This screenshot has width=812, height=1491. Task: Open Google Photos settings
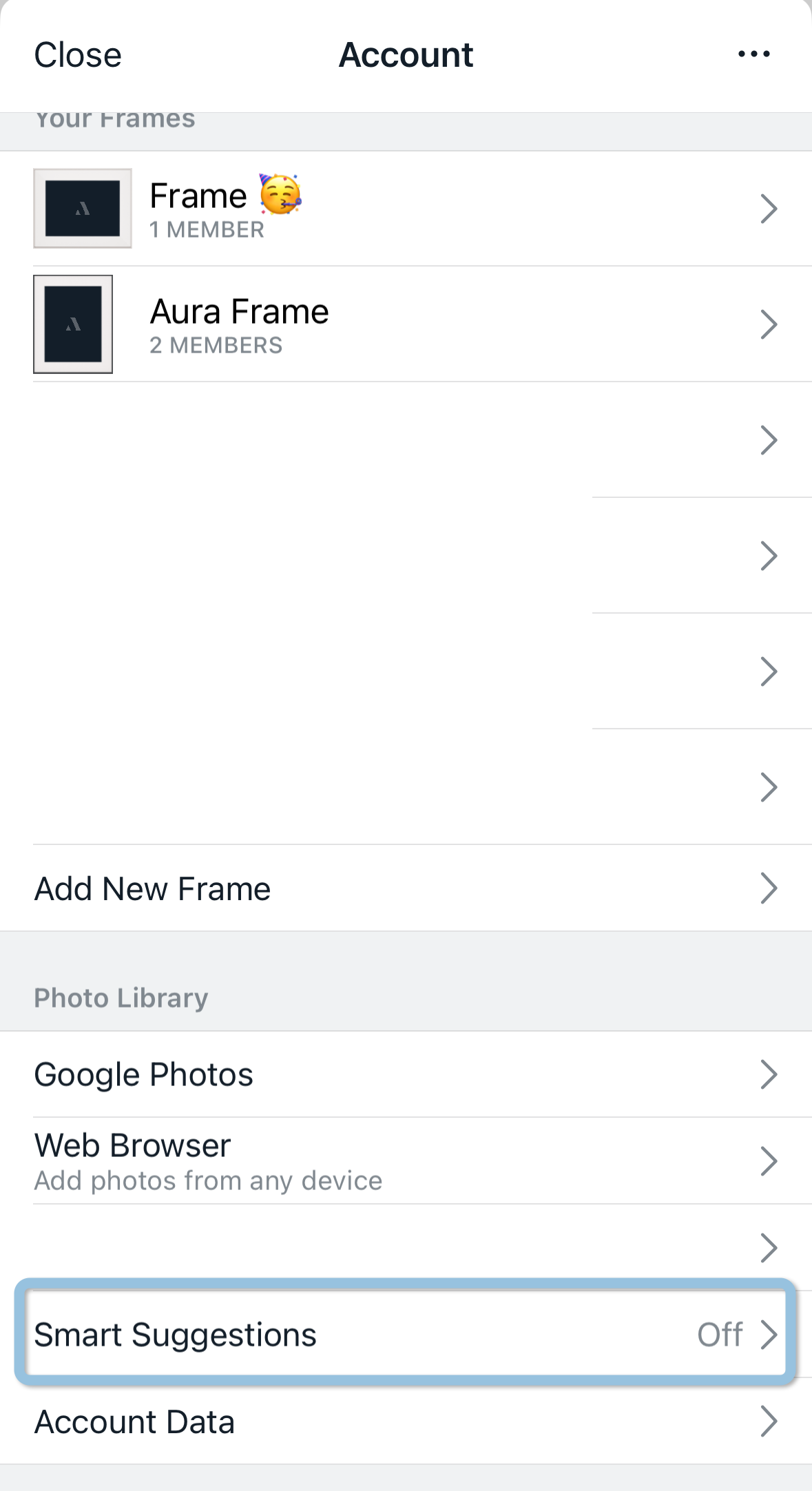click(x=406, y=1074)
